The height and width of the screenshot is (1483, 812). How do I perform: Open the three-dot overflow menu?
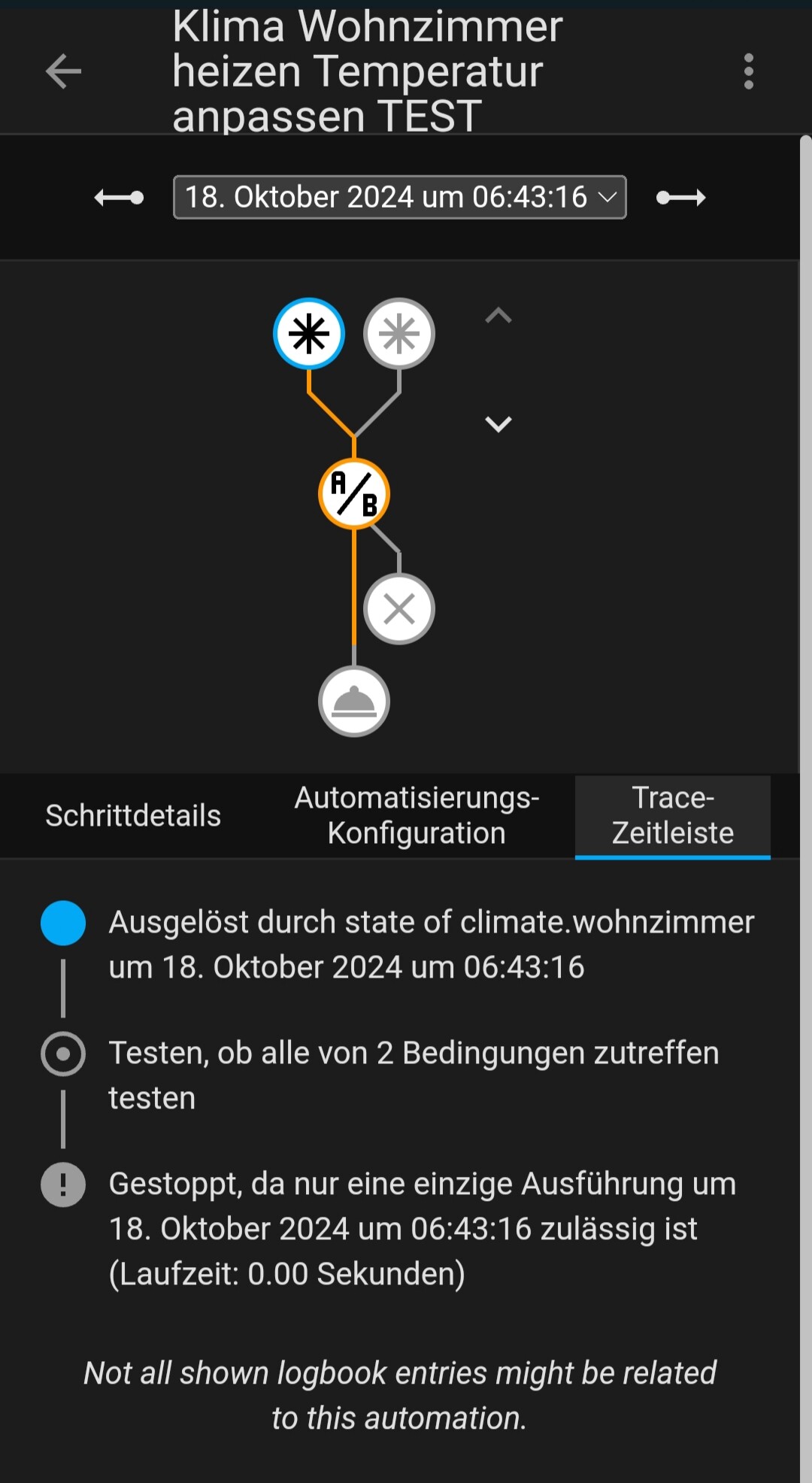point(748,71)
